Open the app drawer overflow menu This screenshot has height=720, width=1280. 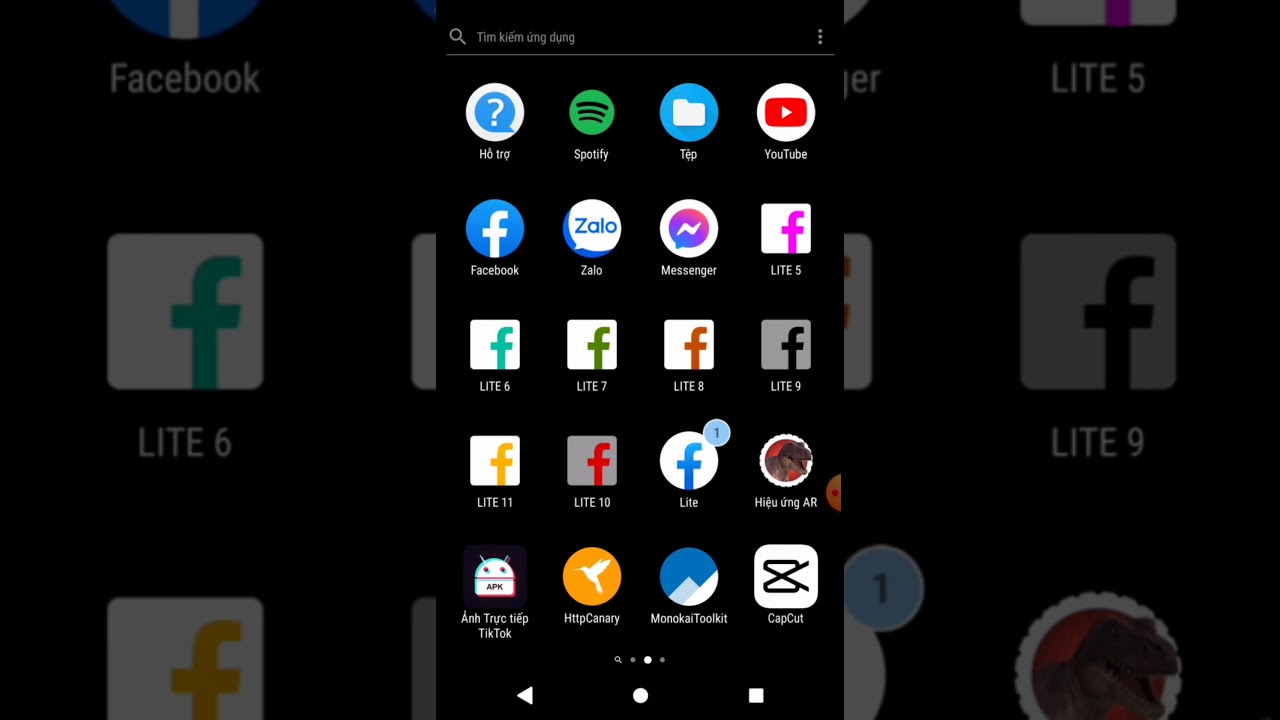click(x=820, y=37)
